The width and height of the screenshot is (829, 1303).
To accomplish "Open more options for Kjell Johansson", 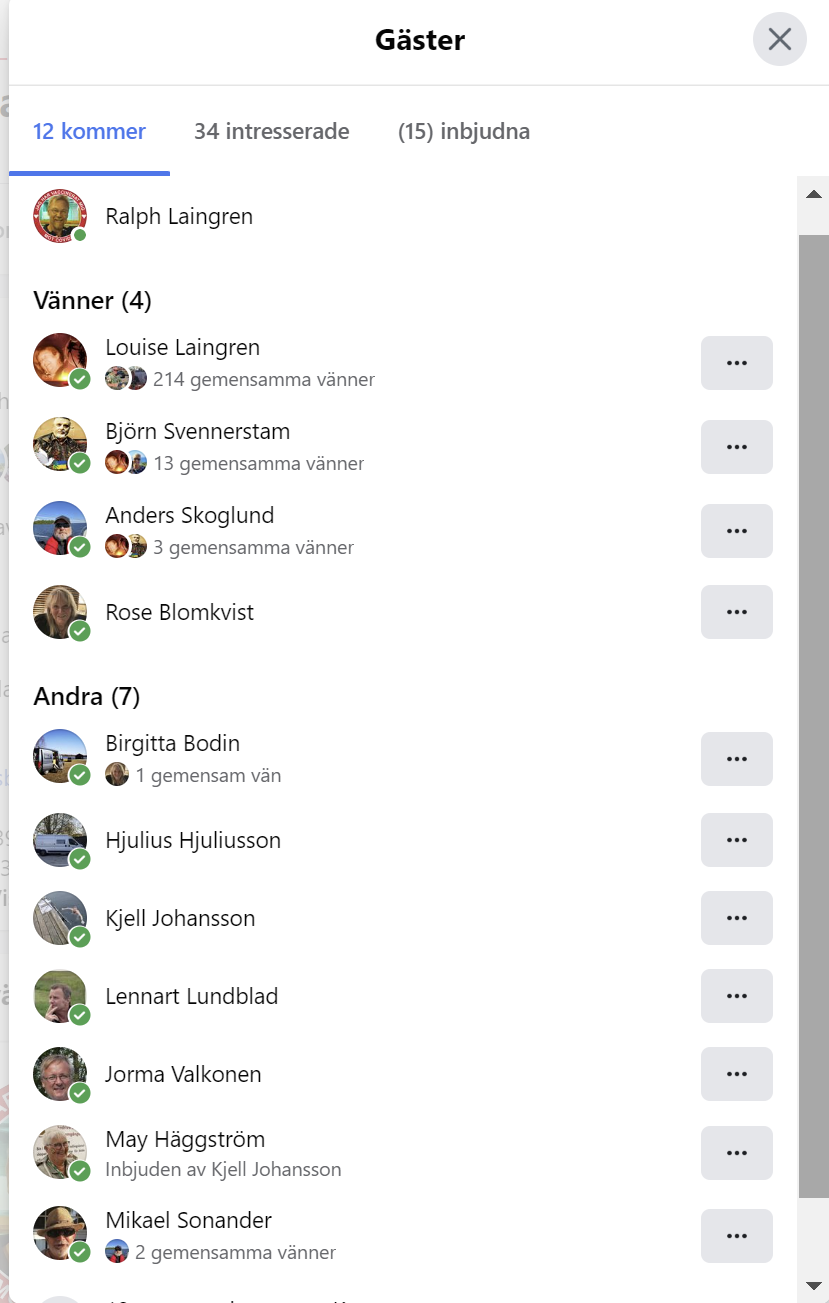I will click(736, 918).
